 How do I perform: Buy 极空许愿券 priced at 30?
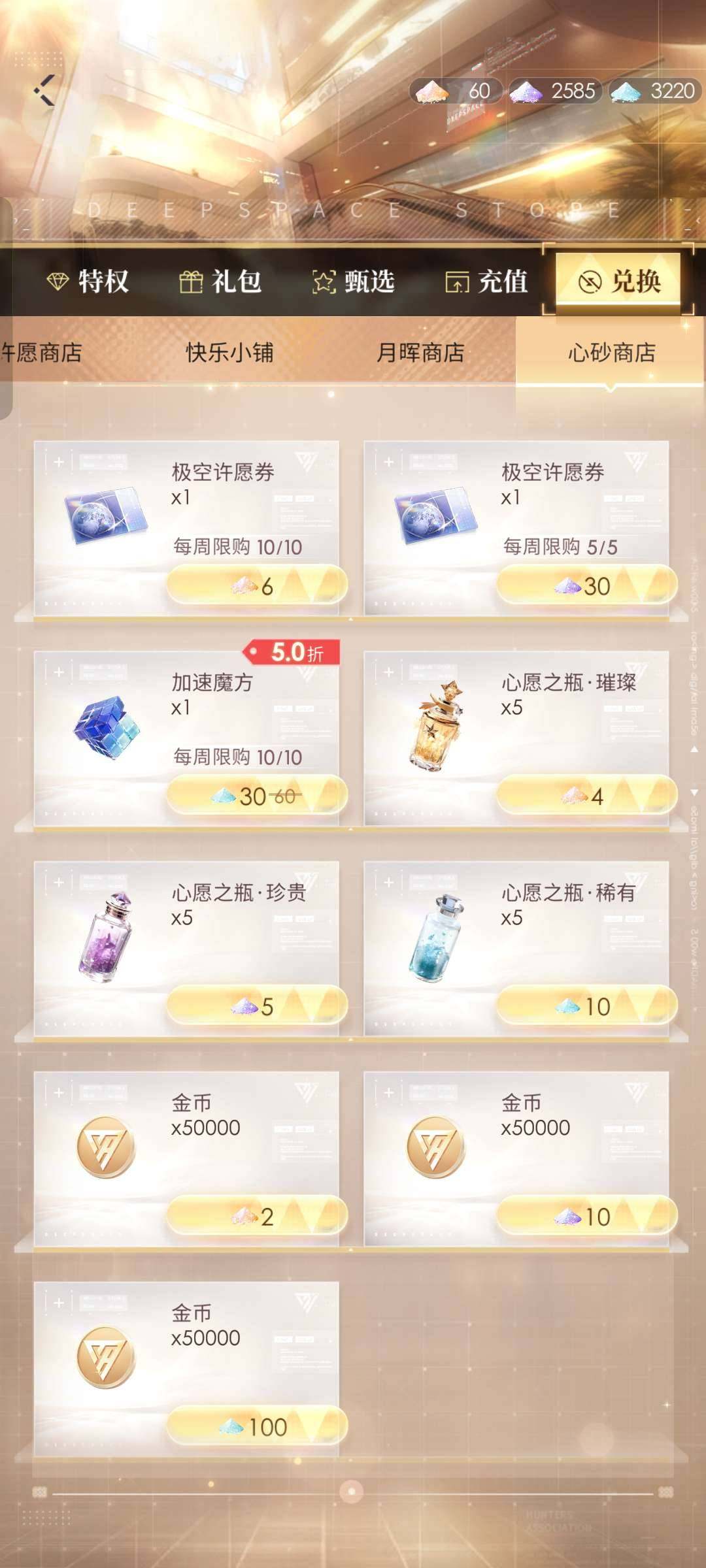(x=586, y=585)
